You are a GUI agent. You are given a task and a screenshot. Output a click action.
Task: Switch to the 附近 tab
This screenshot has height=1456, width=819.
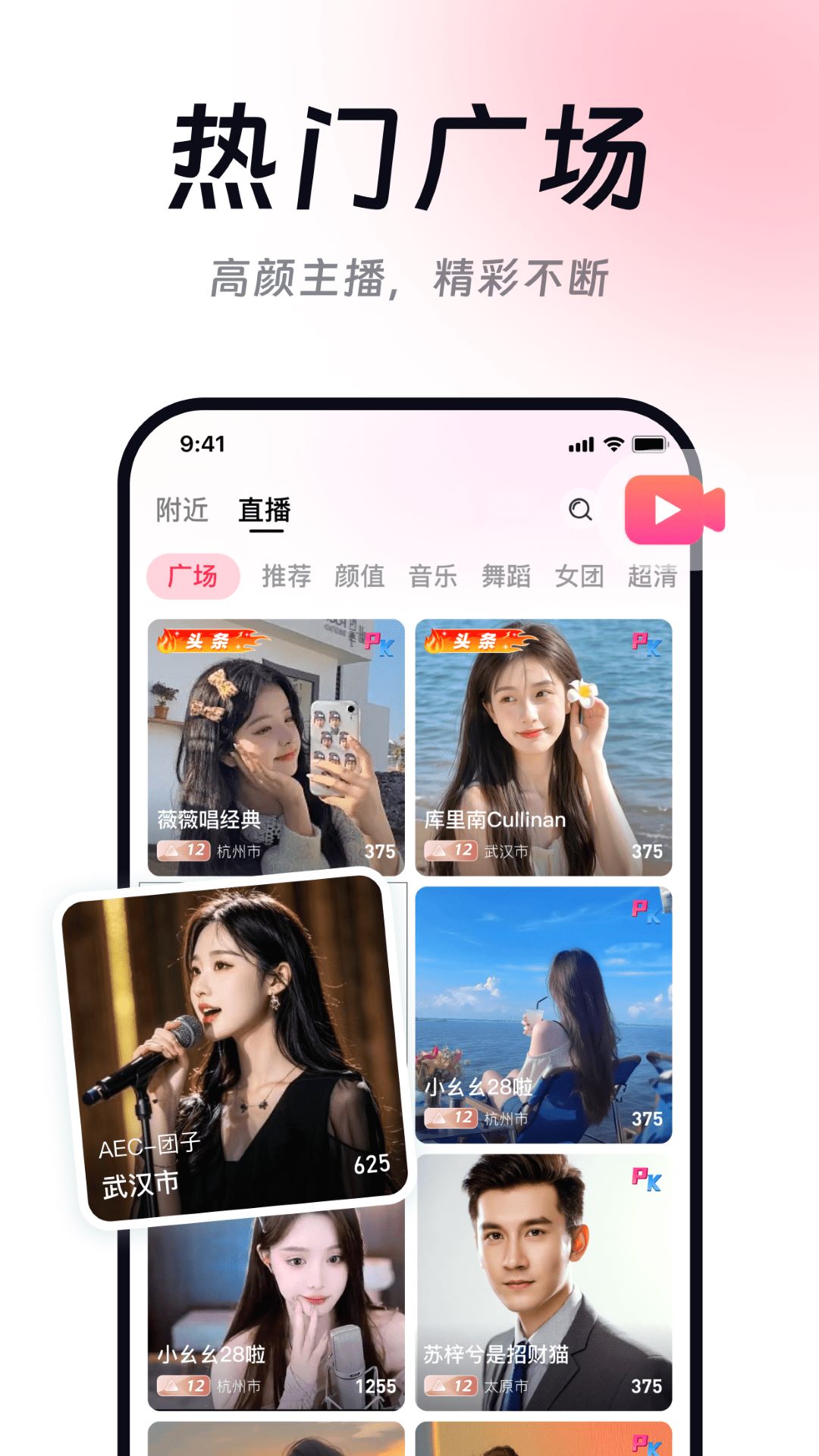click(x=182, y=510)
